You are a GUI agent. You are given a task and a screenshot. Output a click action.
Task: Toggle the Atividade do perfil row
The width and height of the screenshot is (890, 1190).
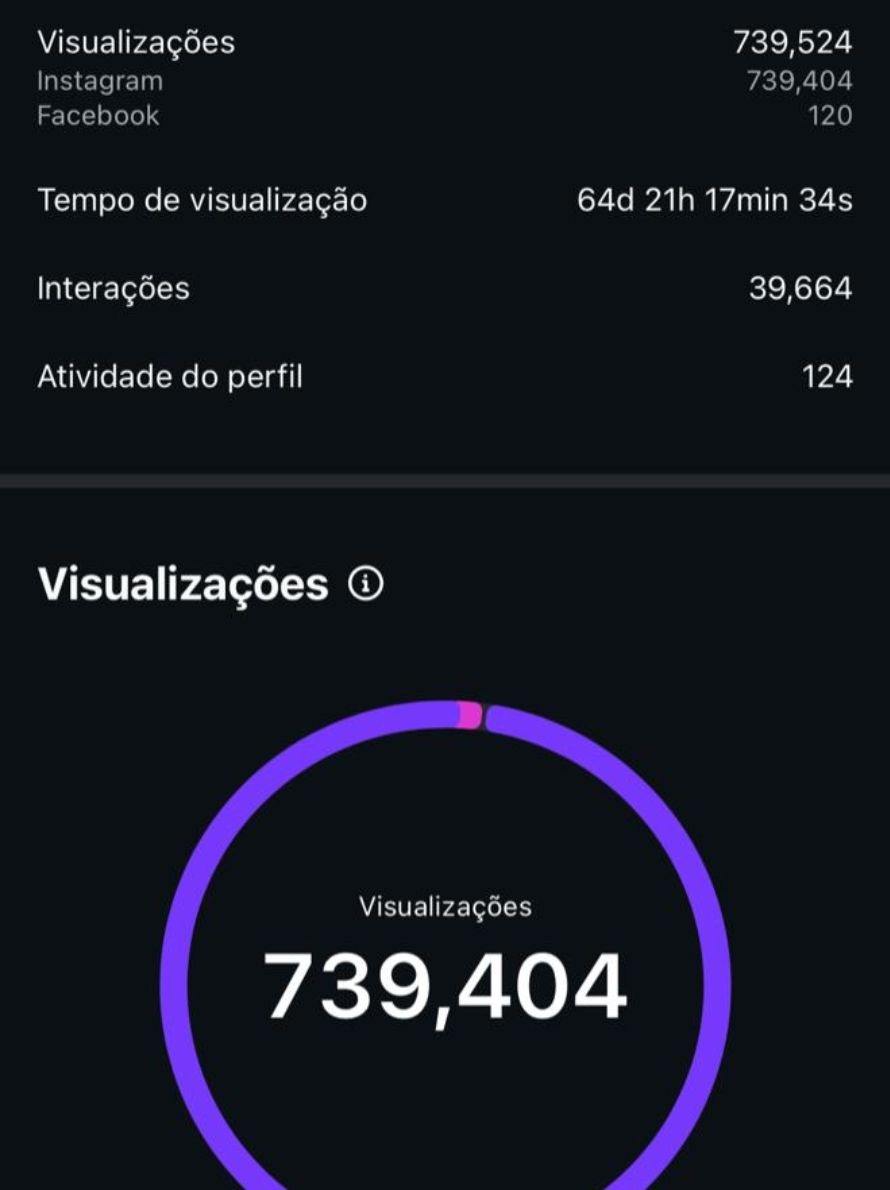(445, 376)
